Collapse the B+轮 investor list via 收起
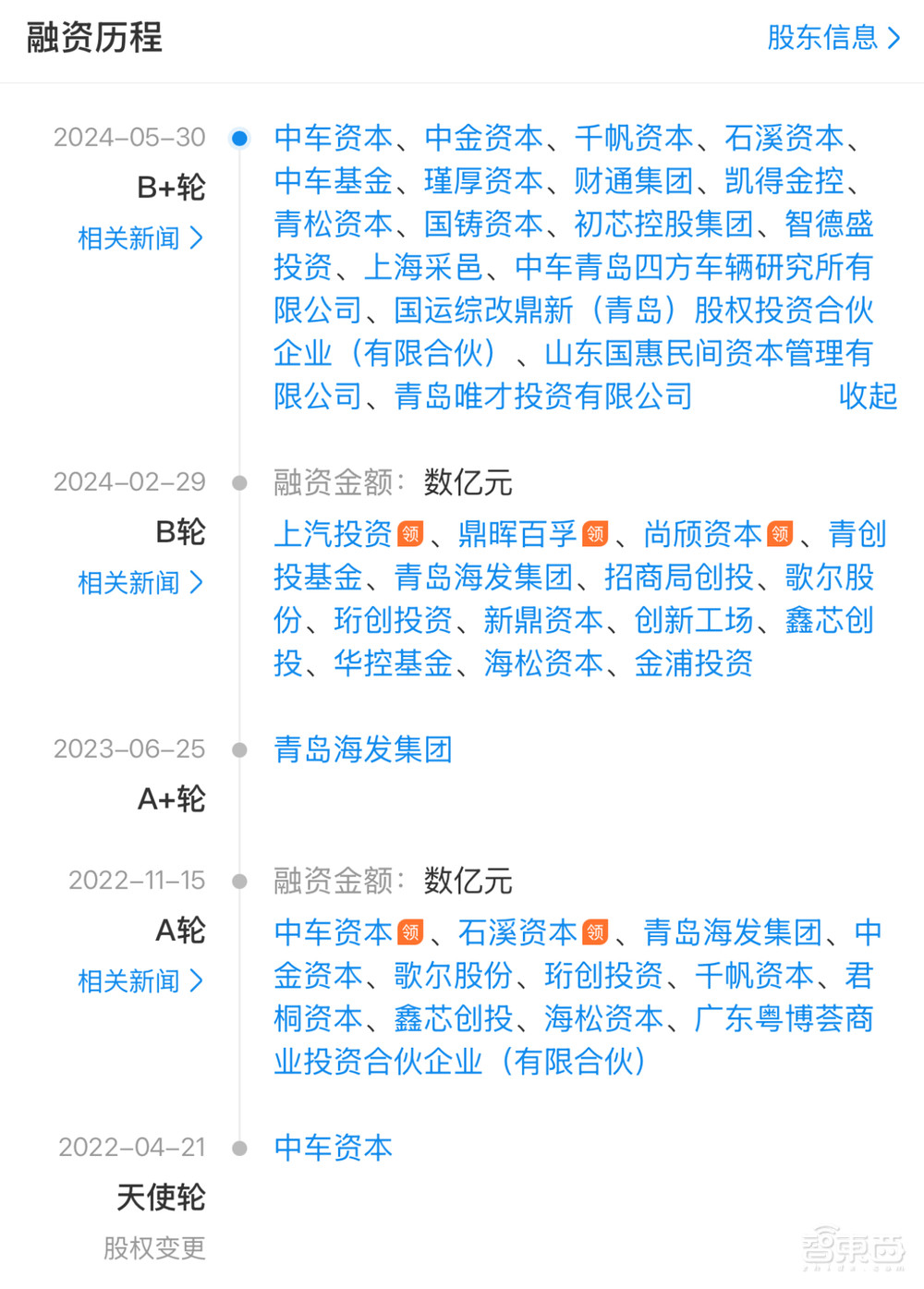 (x=867, y=396)
